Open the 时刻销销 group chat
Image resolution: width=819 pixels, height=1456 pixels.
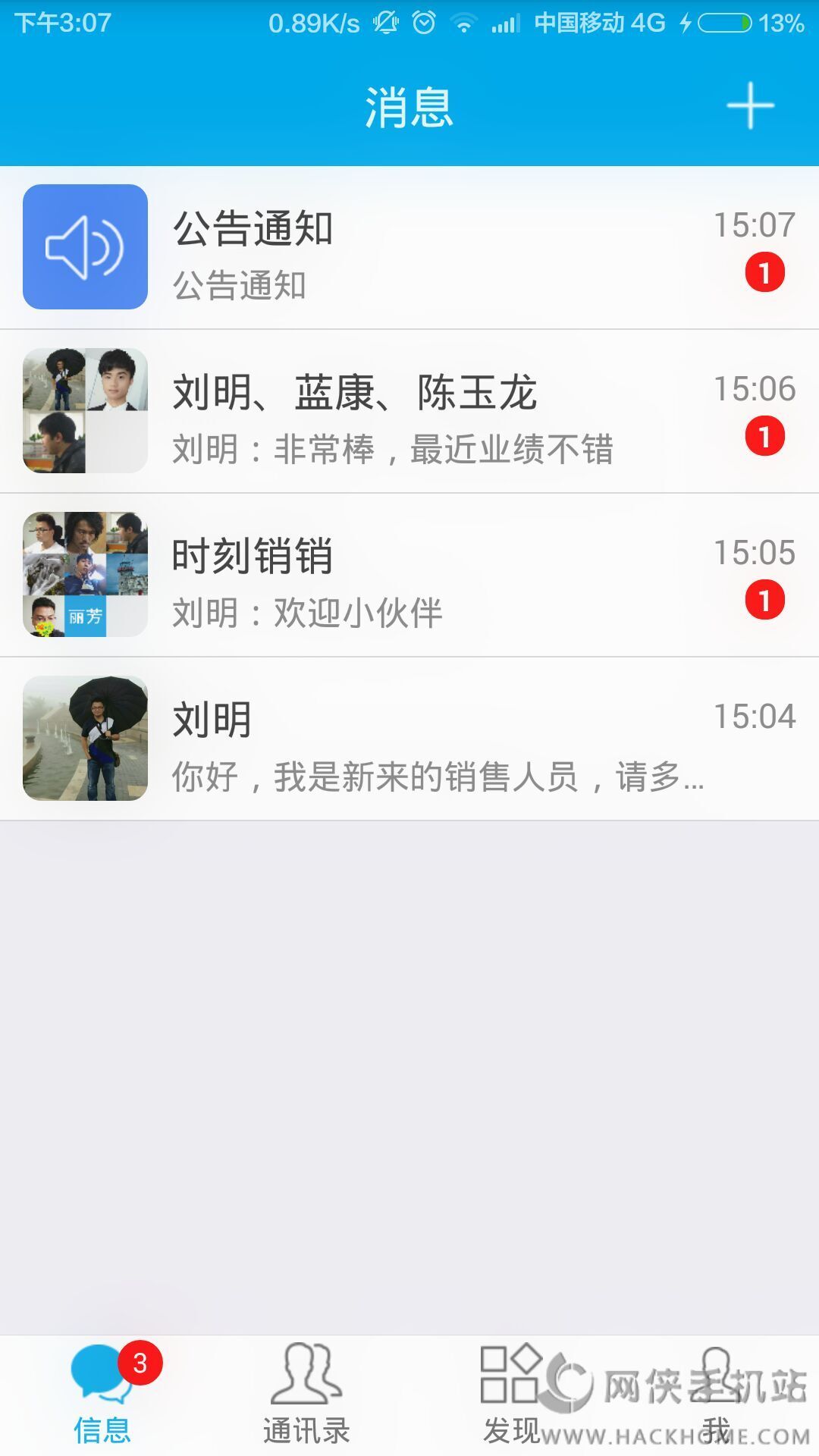tap(409, 575)
